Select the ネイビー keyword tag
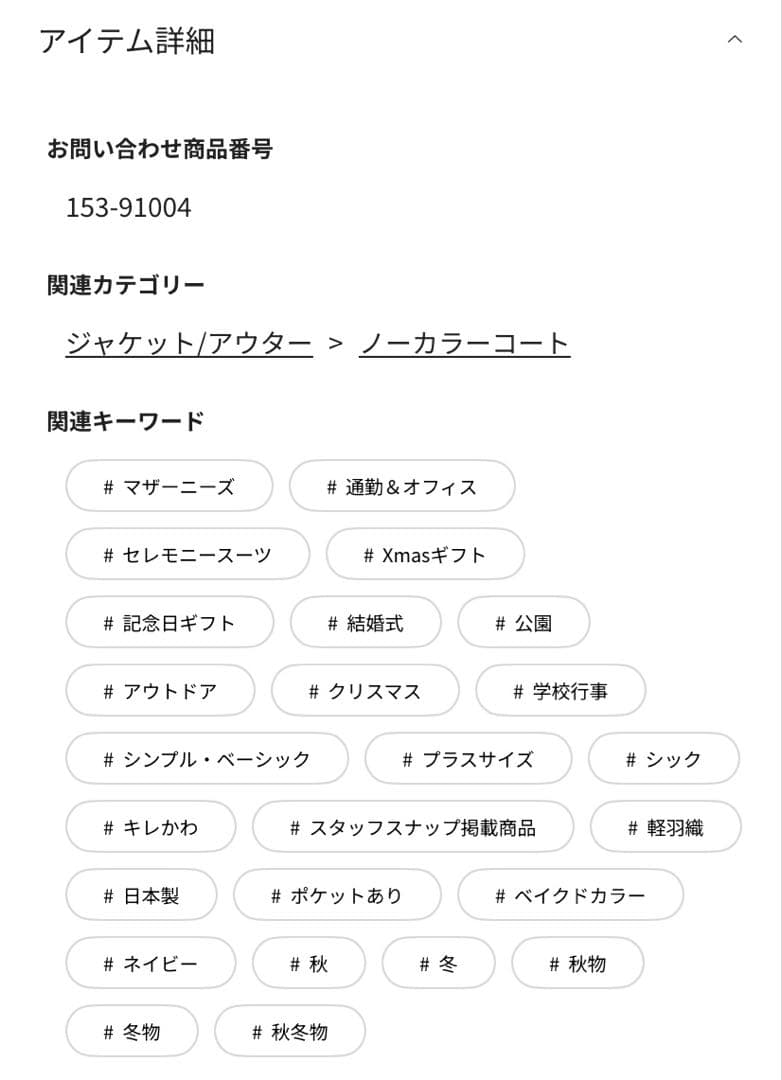This screenshot has height=1080, width=782. coord(151,963)
